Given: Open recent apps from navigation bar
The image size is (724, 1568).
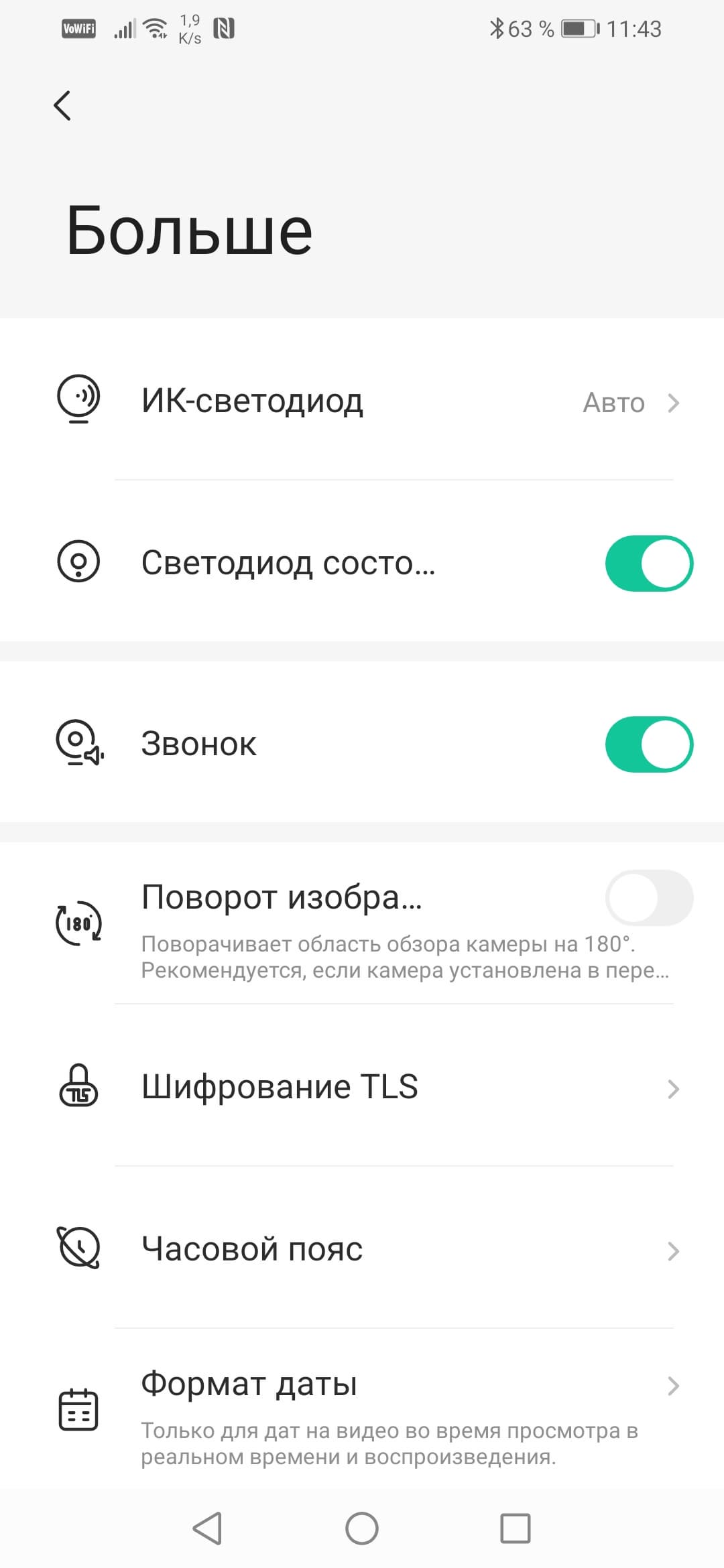Looking at the screenshot, I should click(x=515, y=1529).
